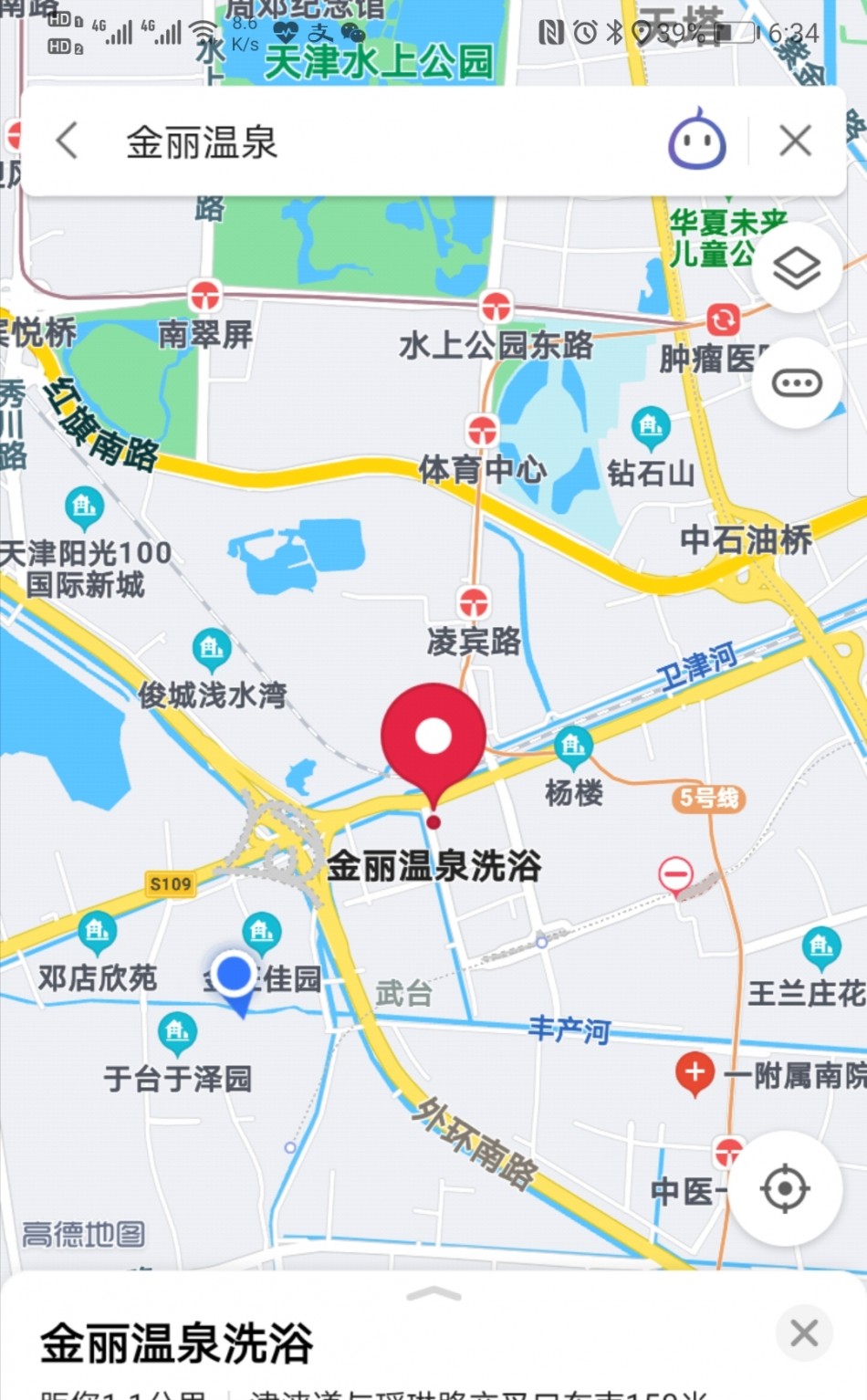Open the more options bubble button
This screenshot has width=867, height=1400.
pos(797,382)
